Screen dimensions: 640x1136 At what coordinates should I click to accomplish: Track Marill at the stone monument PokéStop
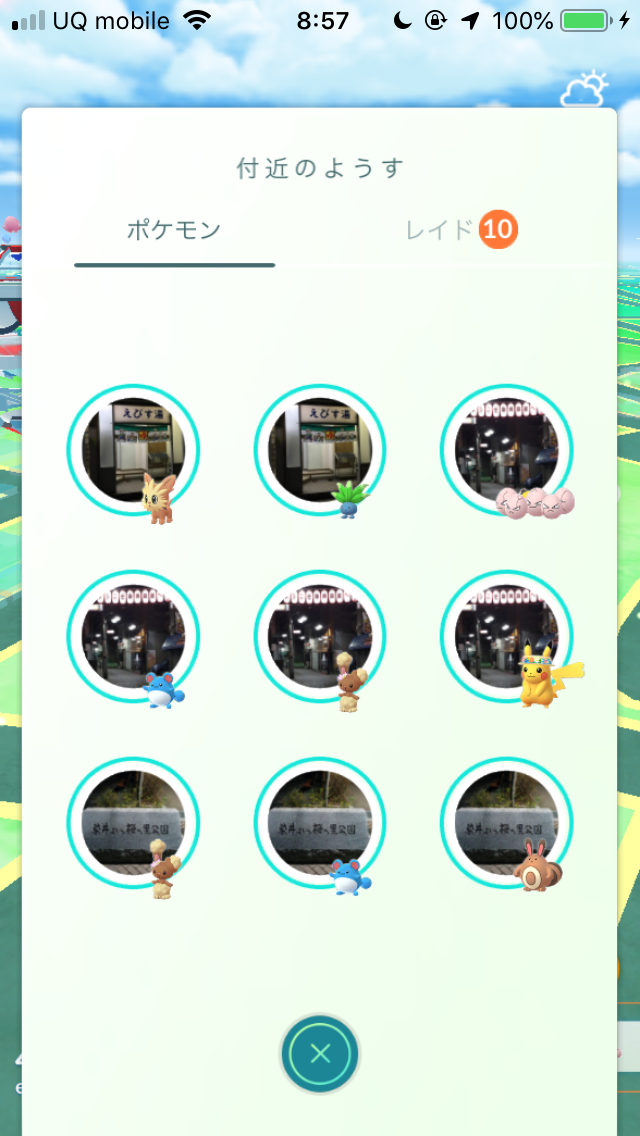(320, 823)
